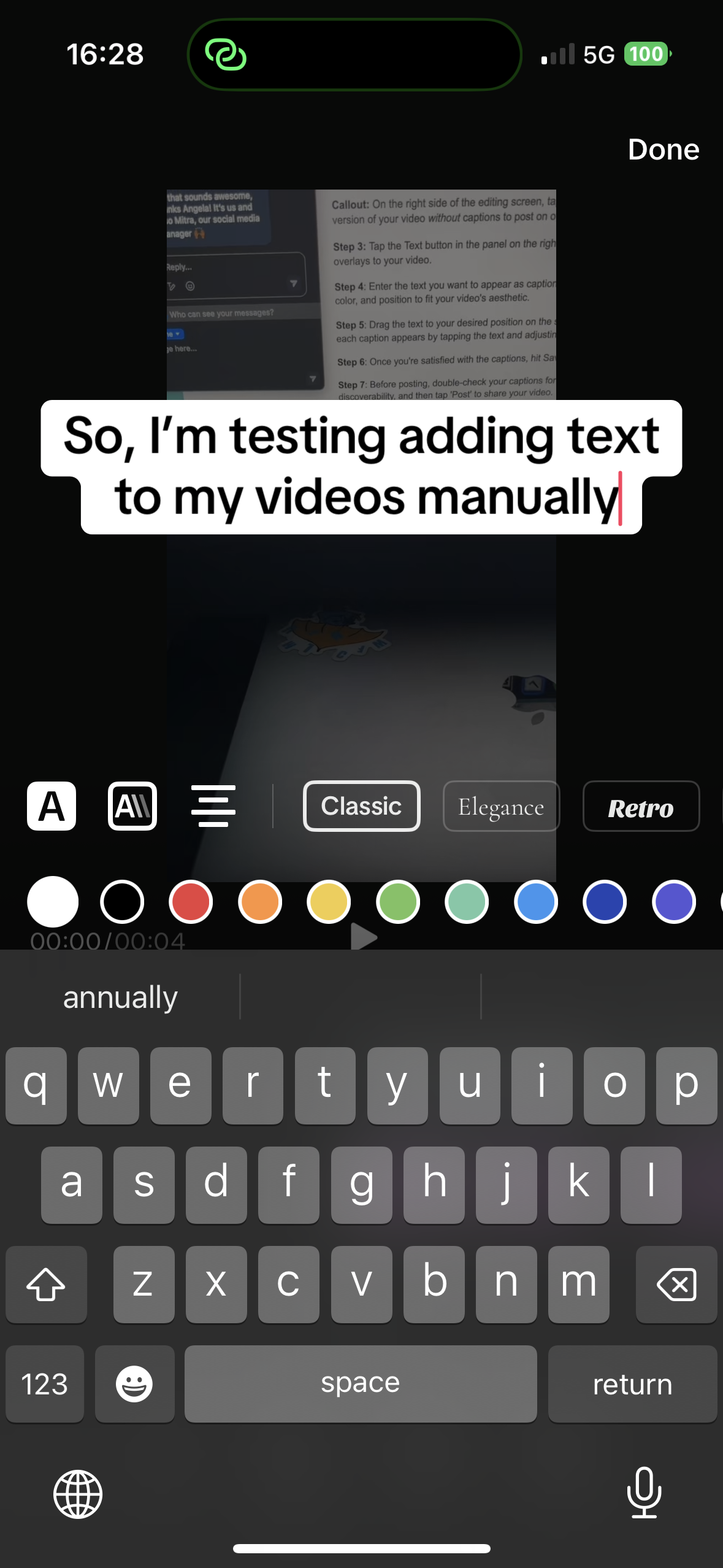
Task: Open the text outline style option
Action: (132, 806)
